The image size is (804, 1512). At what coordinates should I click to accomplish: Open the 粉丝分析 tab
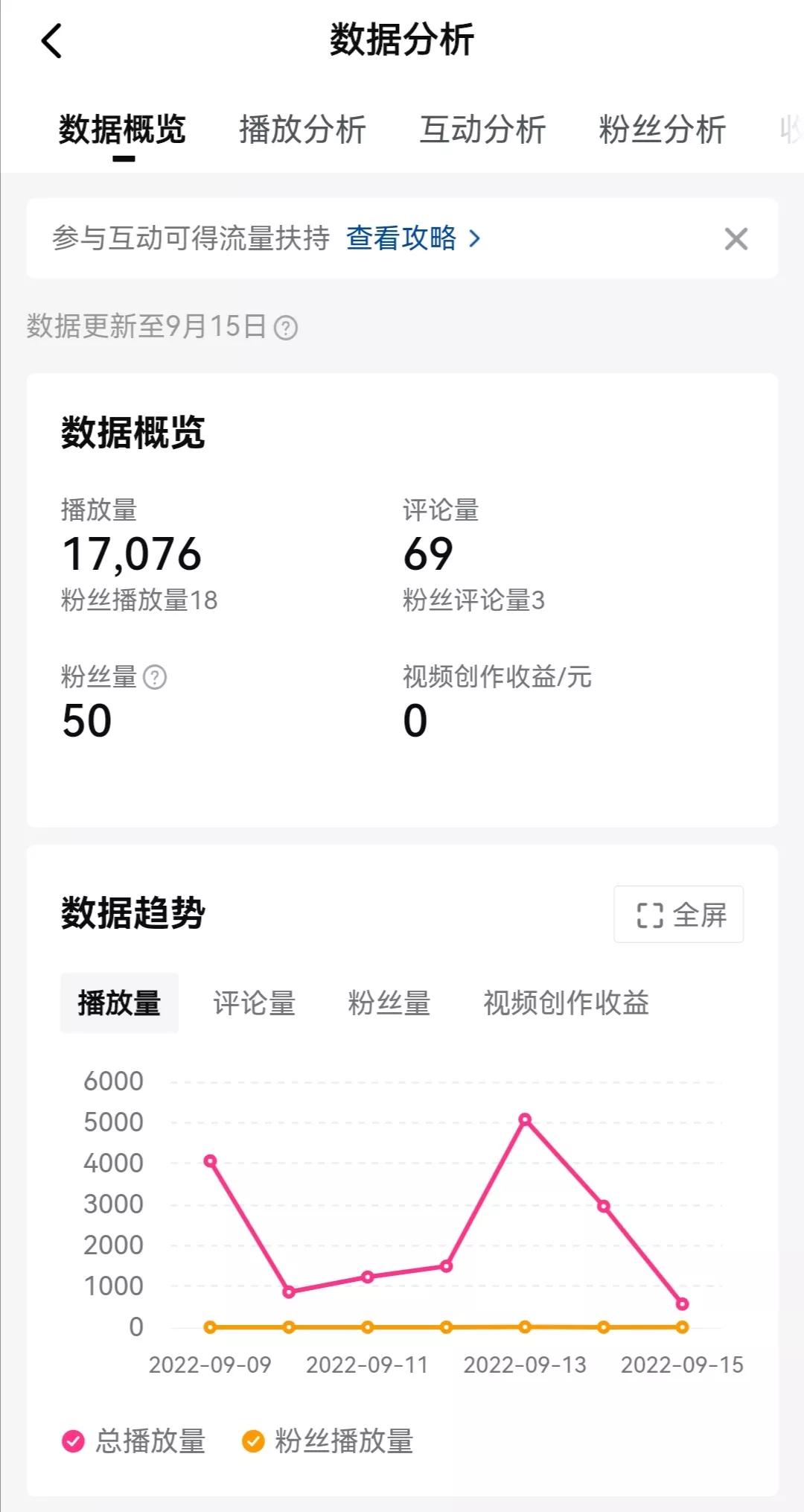click(663, 130)
